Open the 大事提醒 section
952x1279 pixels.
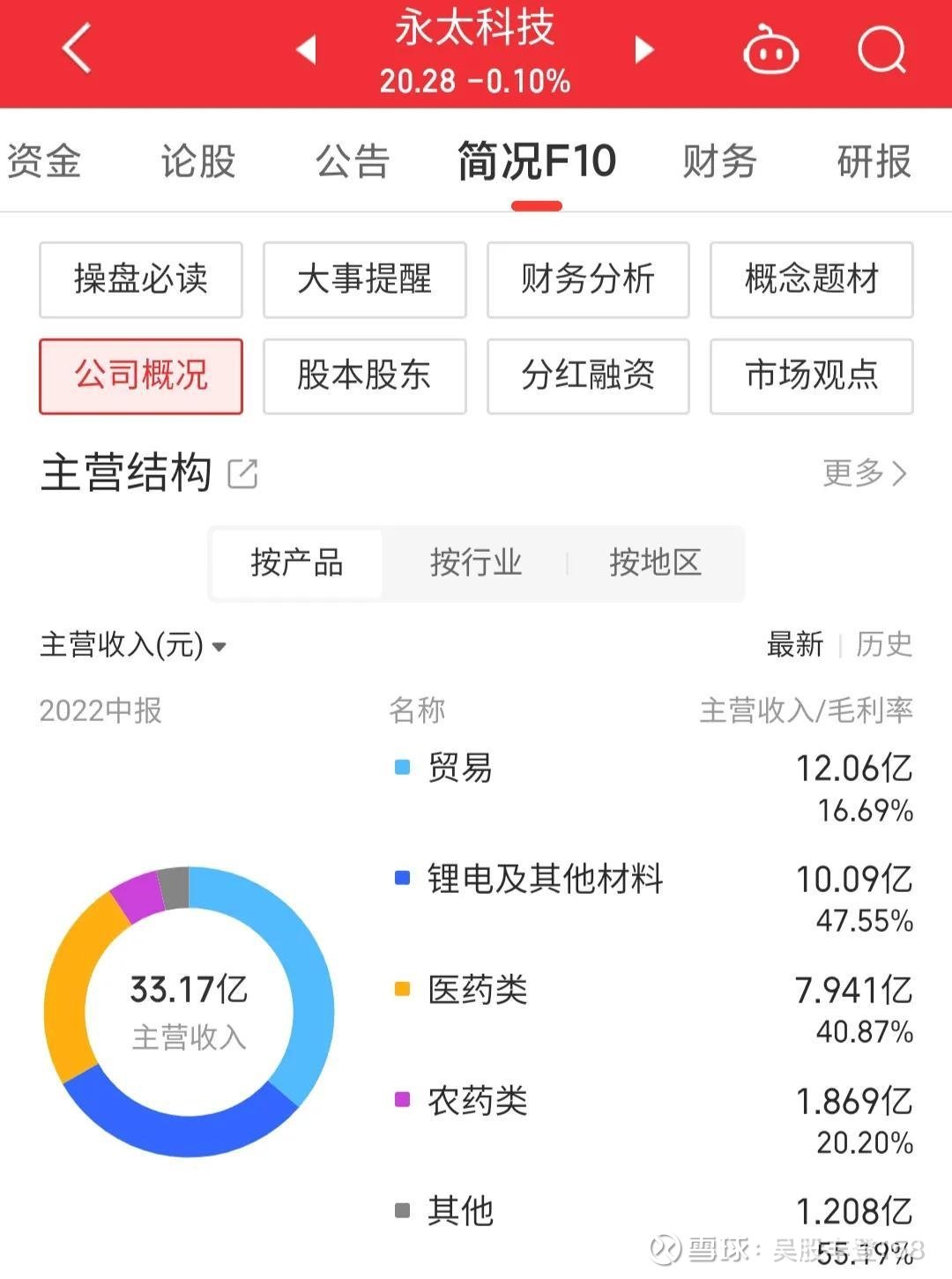[x=364, y=279]
